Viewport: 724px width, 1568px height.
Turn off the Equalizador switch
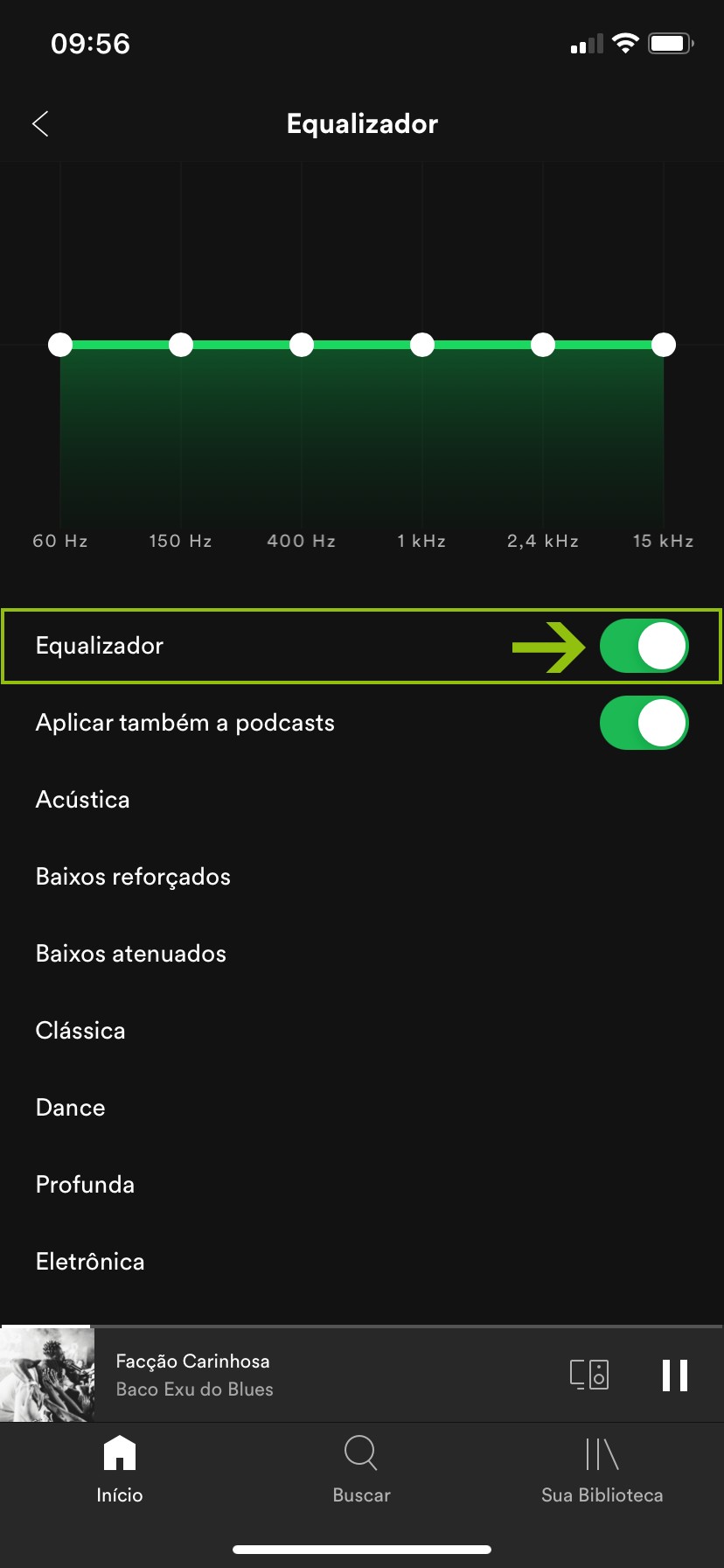coord(644,647)
